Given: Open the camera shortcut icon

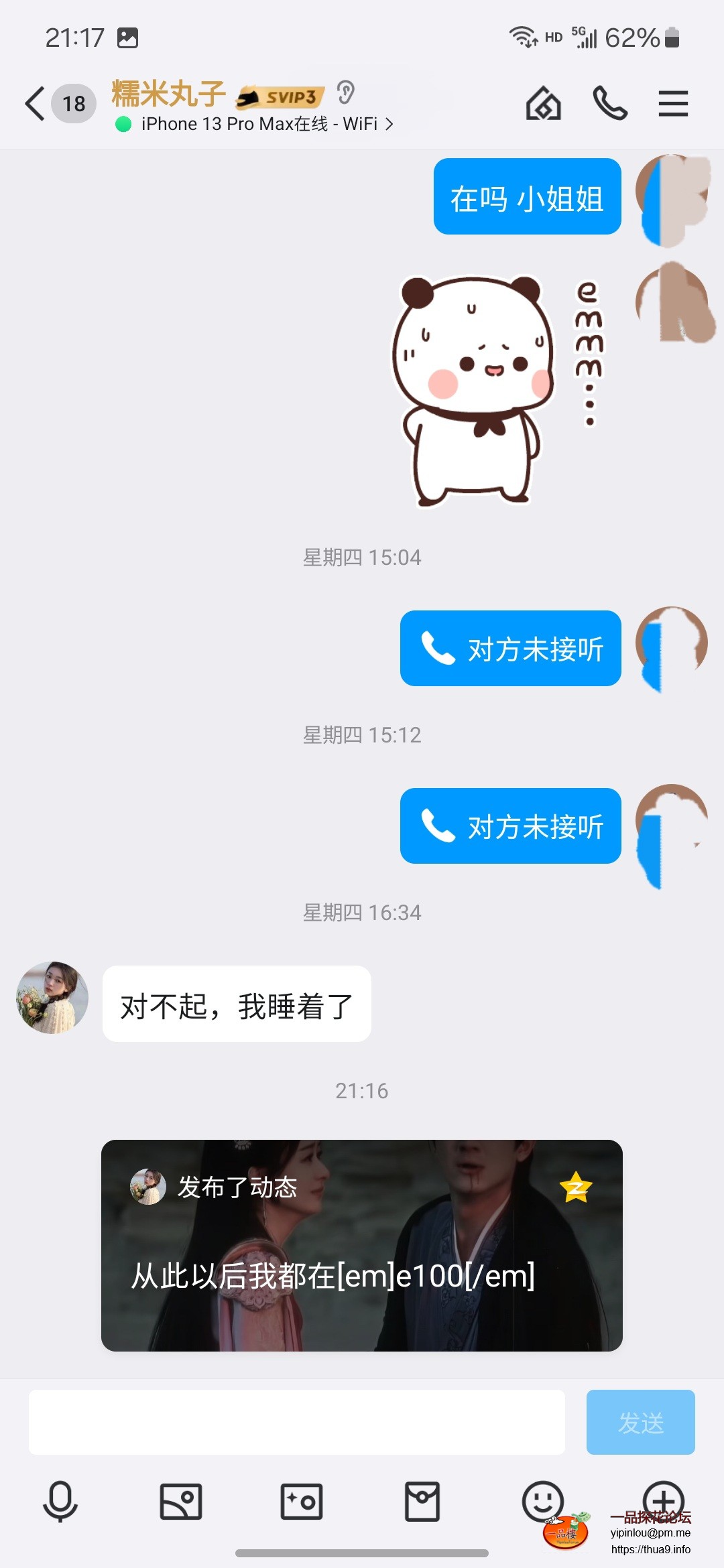Looking at the screenshot, I should (x=302, y=1502).
